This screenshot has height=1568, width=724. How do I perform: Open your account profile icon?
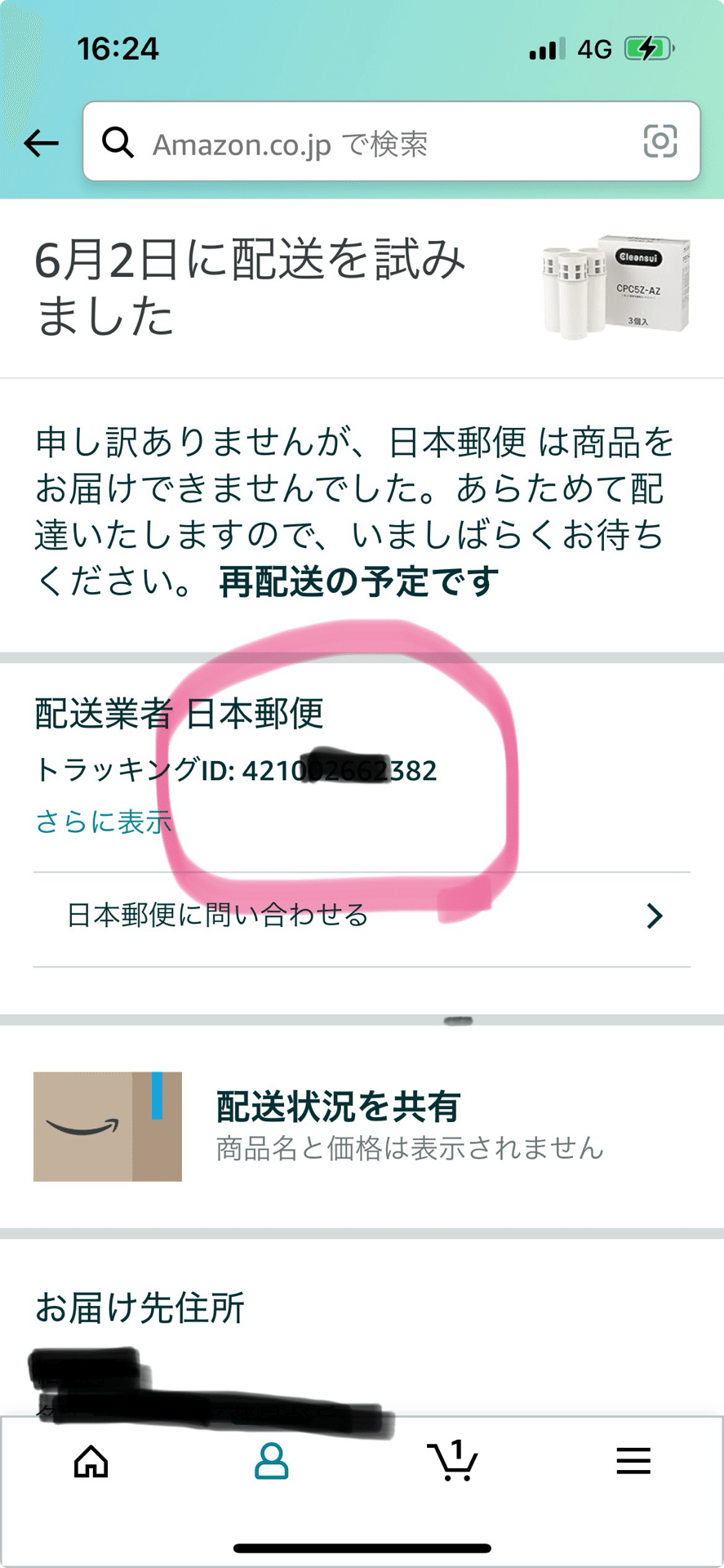click(272, 1462)
